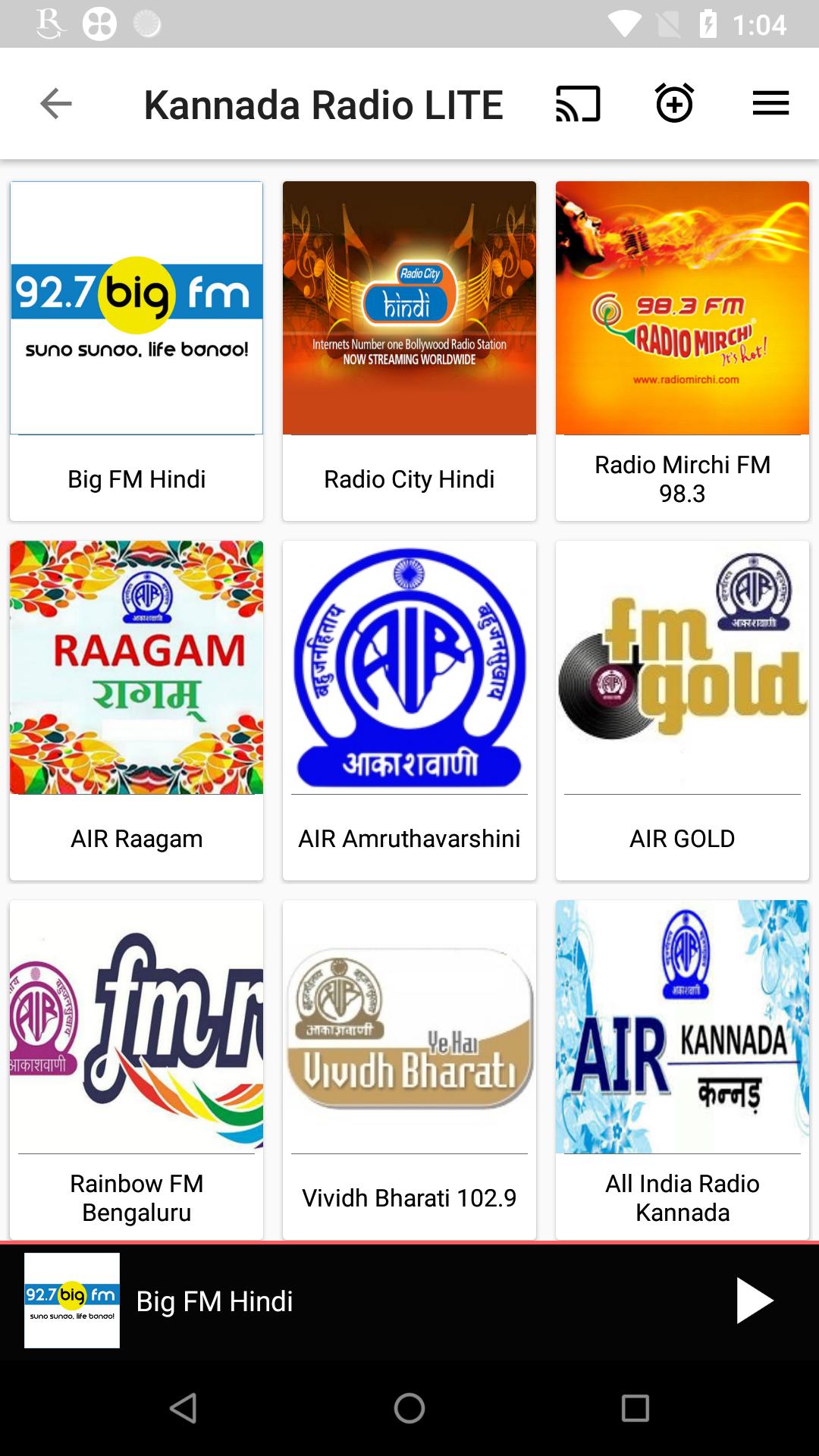Open the hamburger menu

[x=770, y=103]
